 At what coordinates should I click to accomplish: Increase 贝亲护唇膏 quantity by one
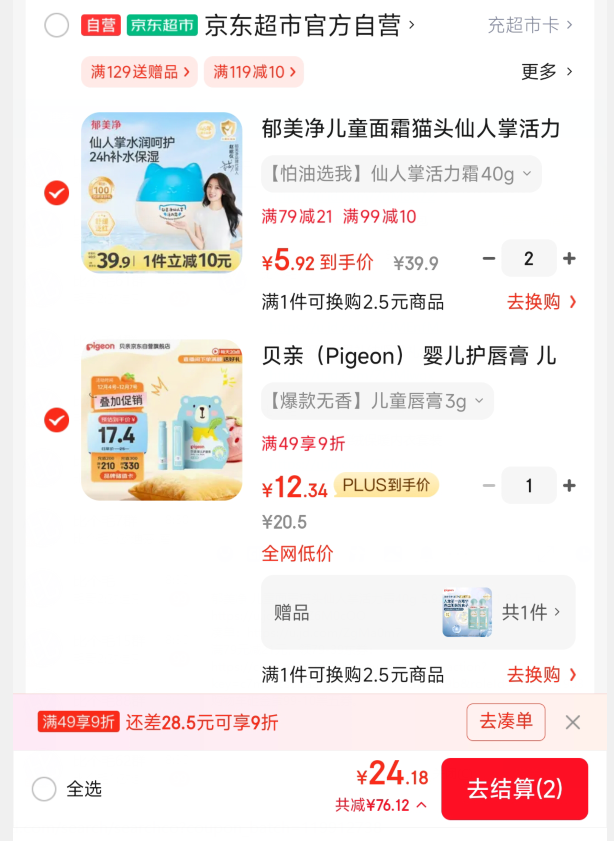tap(569, 486)
